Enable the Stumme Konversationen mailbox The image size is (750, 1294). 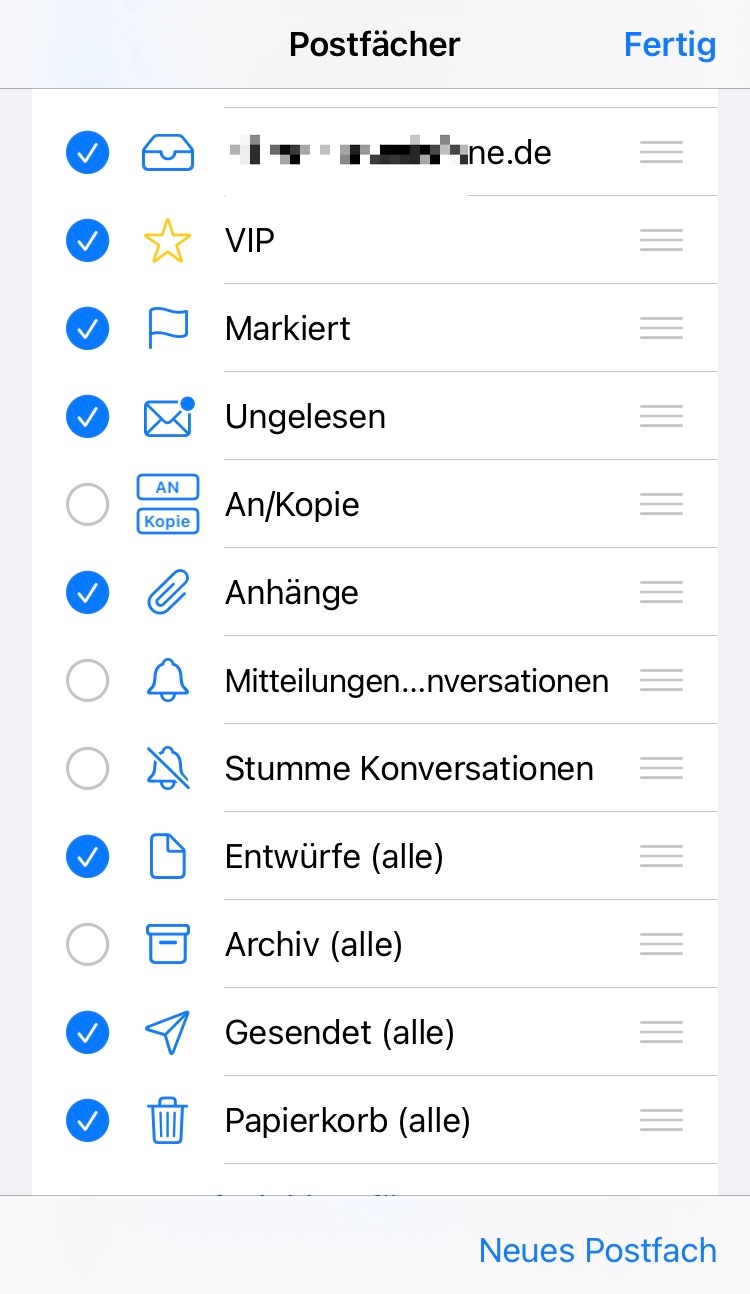click(x=87, y=769)
